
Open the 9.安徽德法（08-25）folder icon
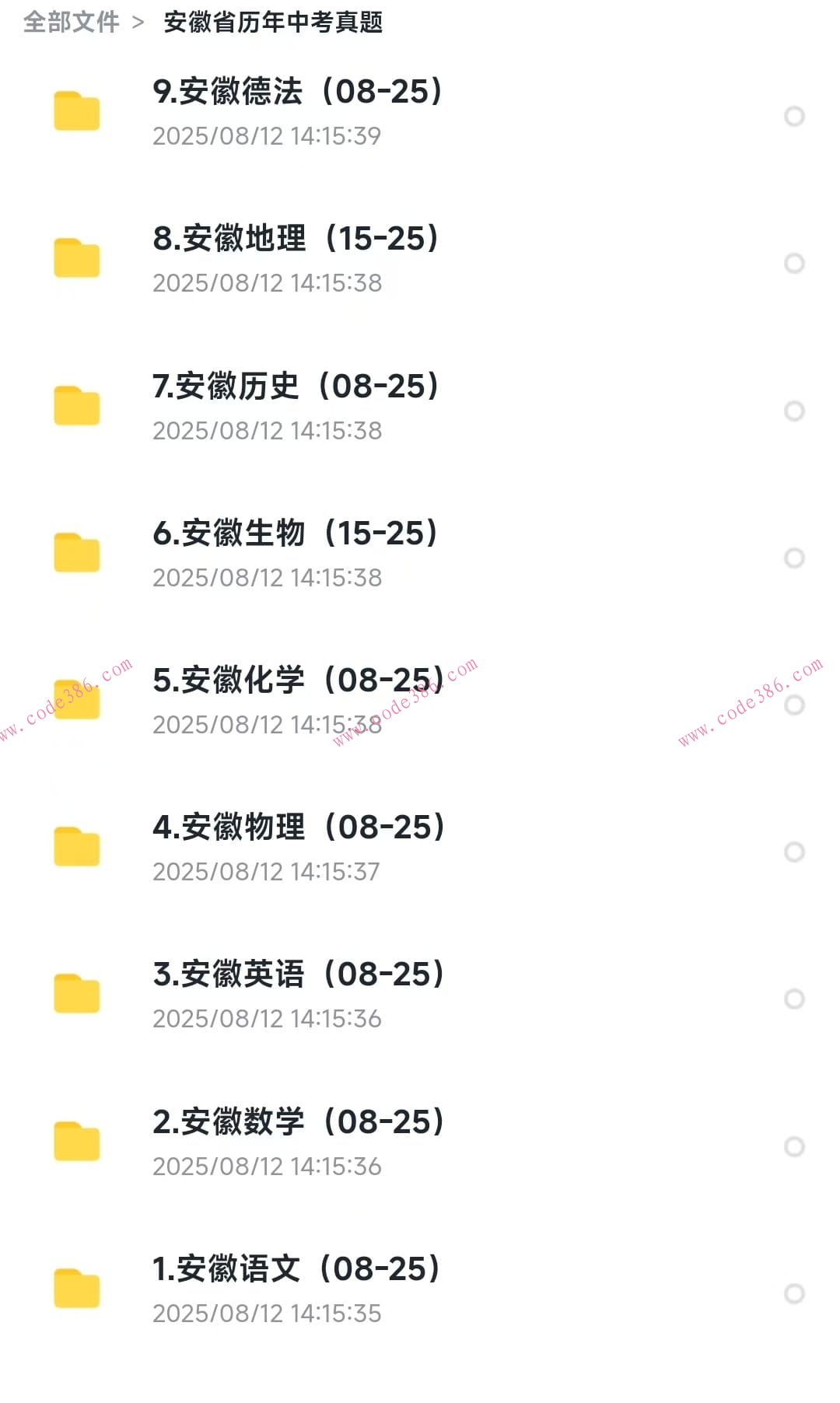coord(77,111)
